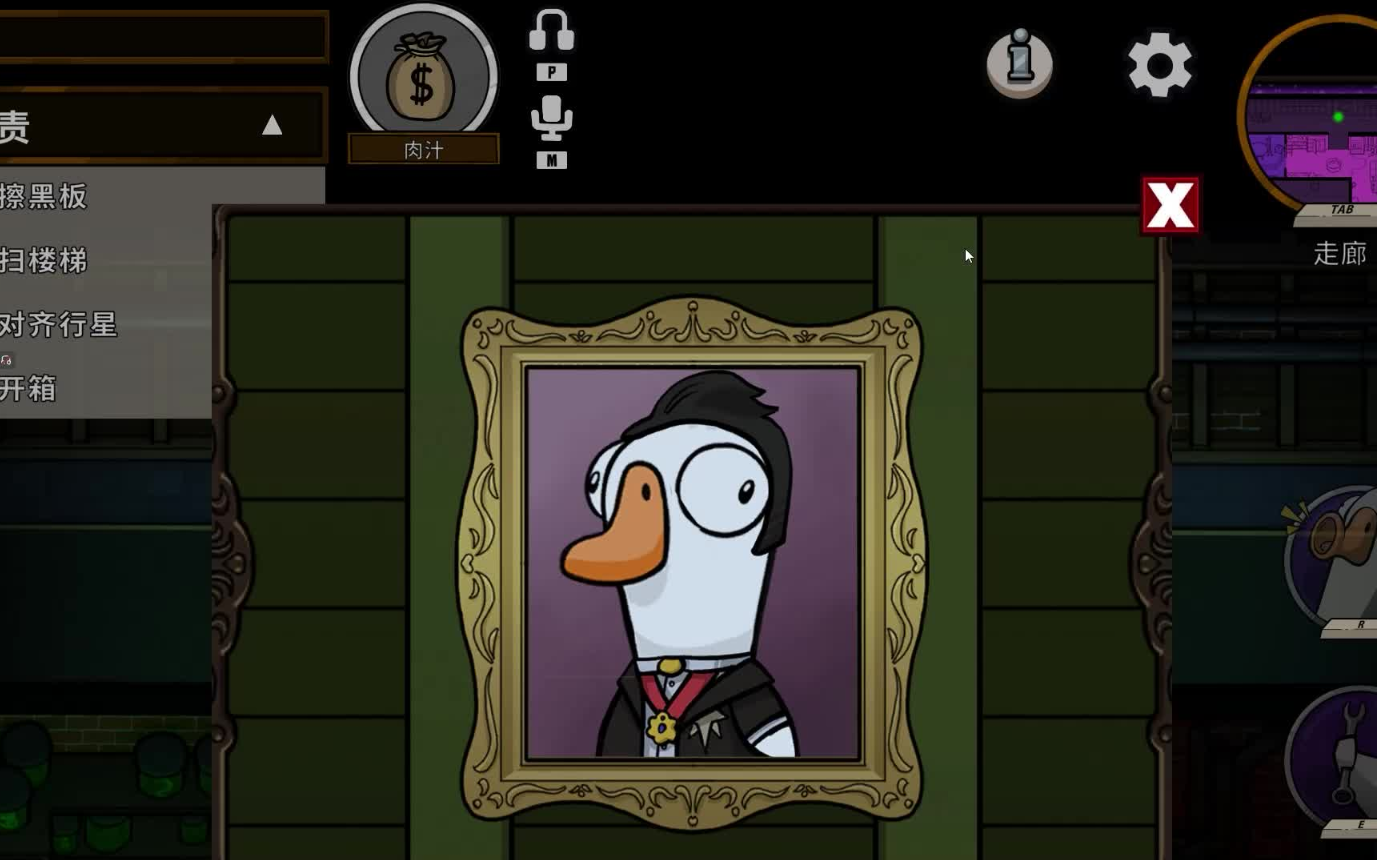This screenshot has width=1377, height=860.
Task: Tap the framed goose portrait
Action: tap(692, 562)
